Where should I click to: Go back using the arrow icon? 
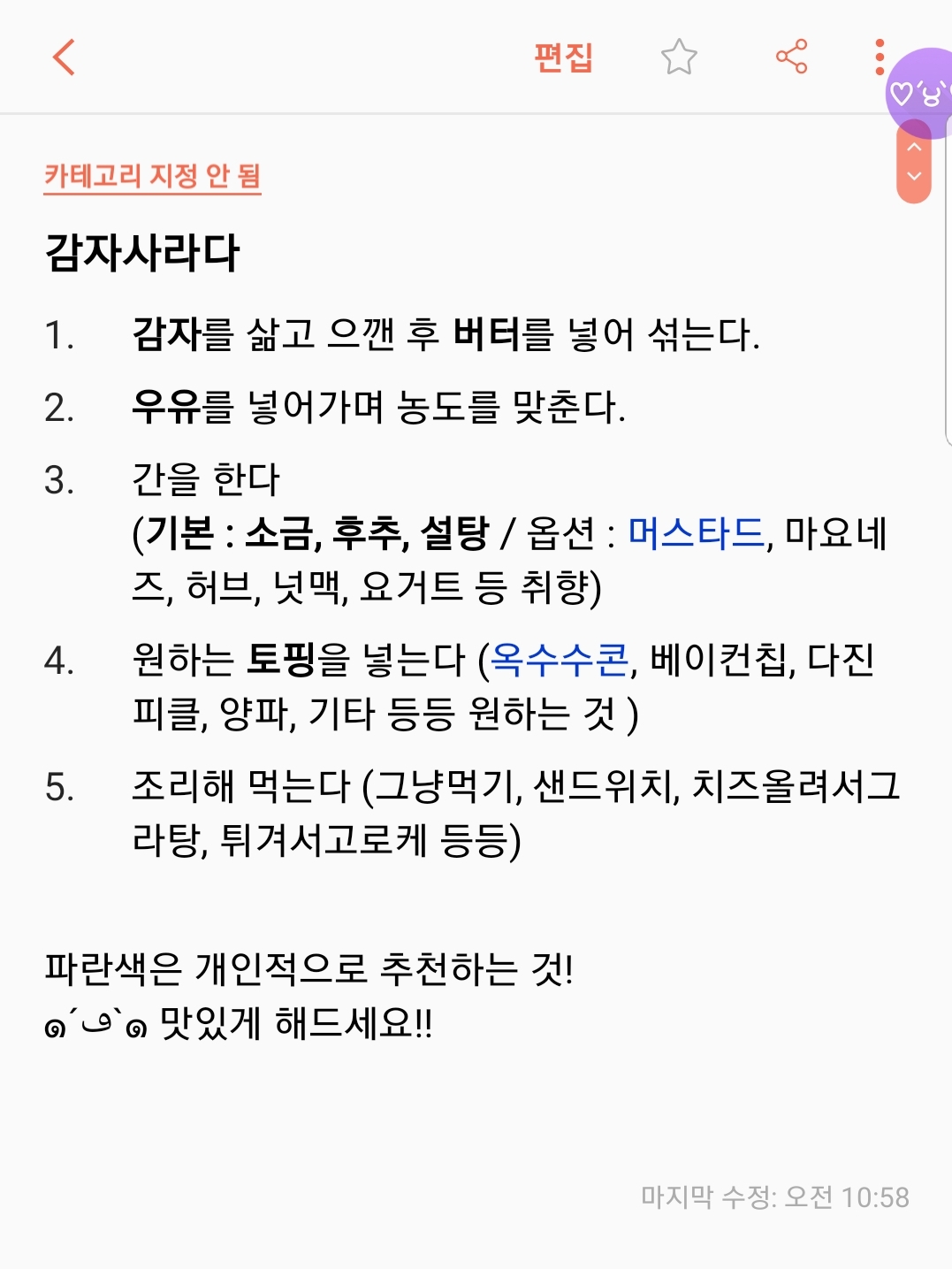tap(64, 58)
